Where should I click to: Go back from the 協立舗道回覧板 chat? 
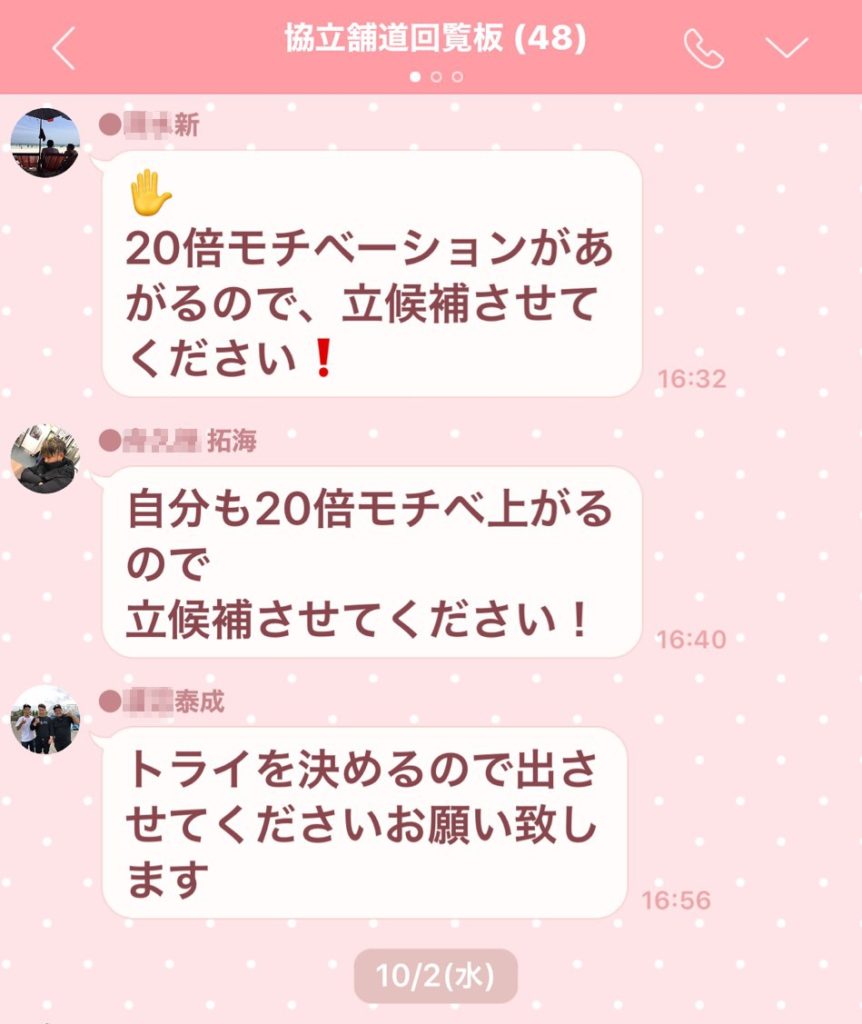coord(63,48)
